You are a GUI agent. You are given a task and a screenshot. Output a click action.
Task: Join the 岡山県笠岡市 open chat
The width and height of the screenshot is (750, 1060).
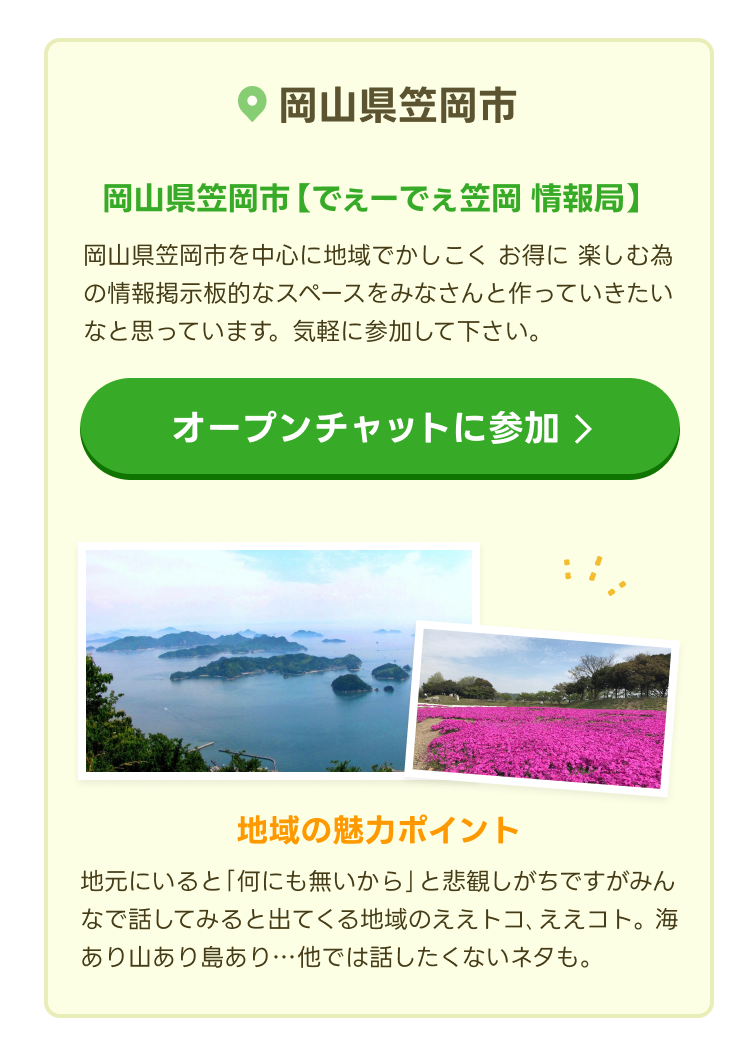(x=380, y=428)
